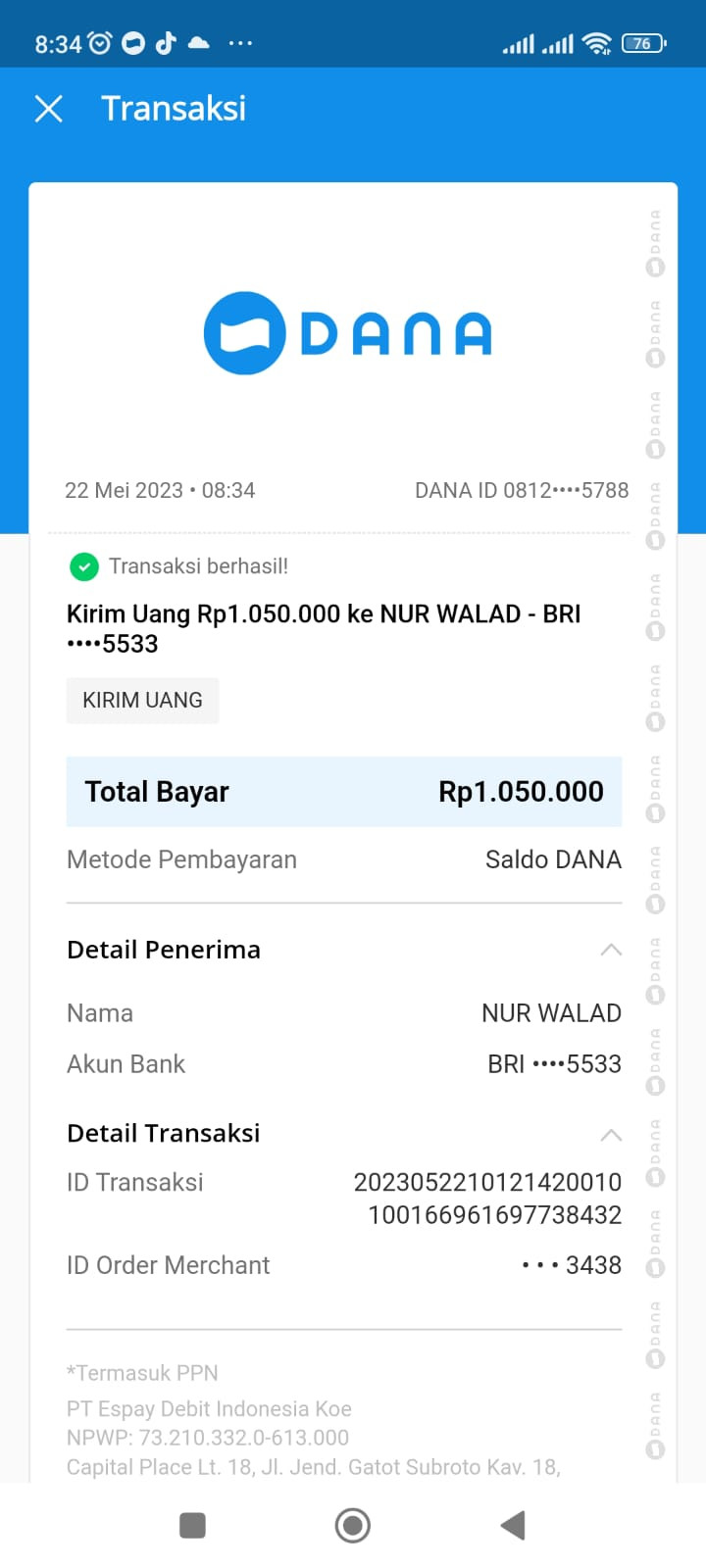
Task: Close the Transaksi receipt screen
Action: tap(49, 109)
